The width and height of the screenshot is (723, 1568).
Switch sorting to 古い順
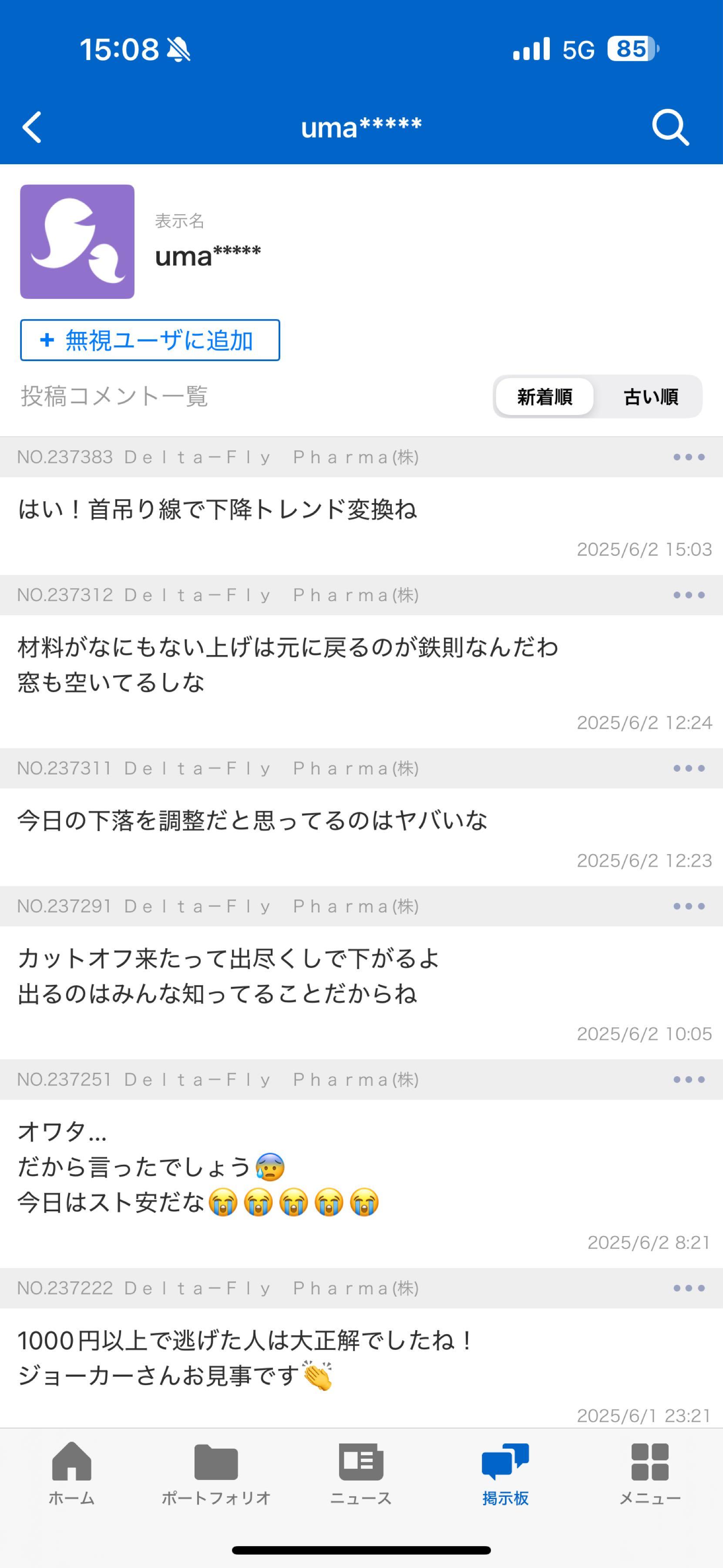tap(651, 397)
